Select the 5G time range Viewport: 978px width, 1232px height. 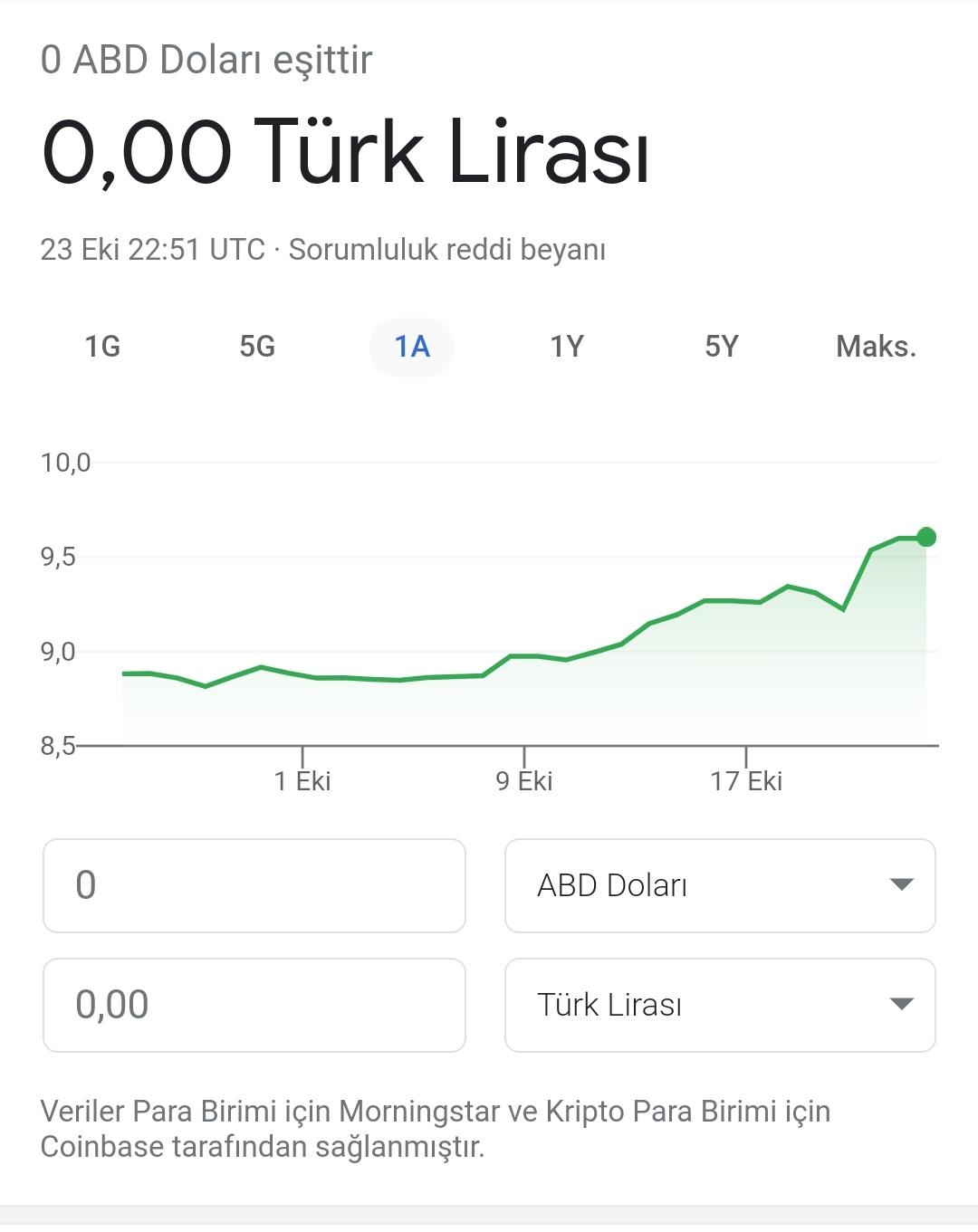pos(257,347)
